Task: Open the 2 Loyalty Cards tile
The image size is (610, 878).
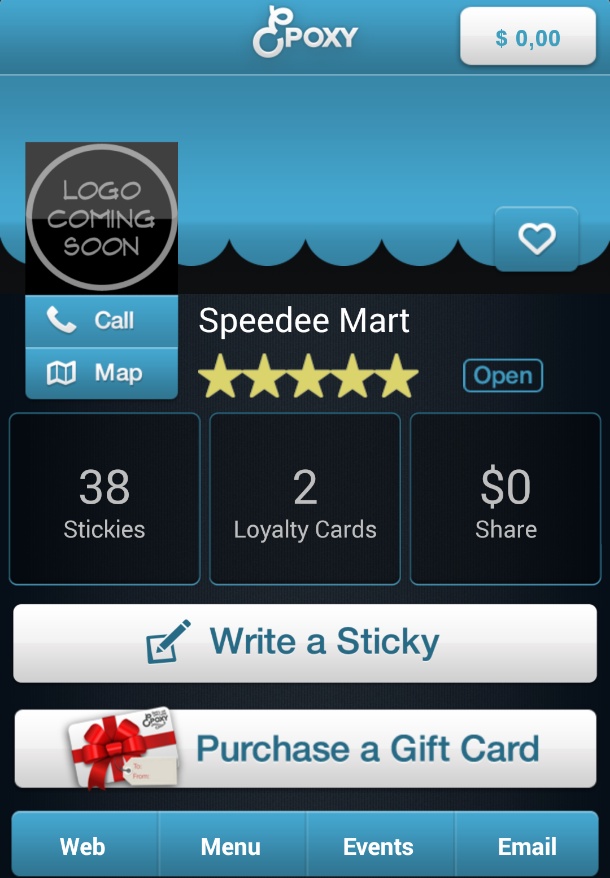Action: (305, 498)
